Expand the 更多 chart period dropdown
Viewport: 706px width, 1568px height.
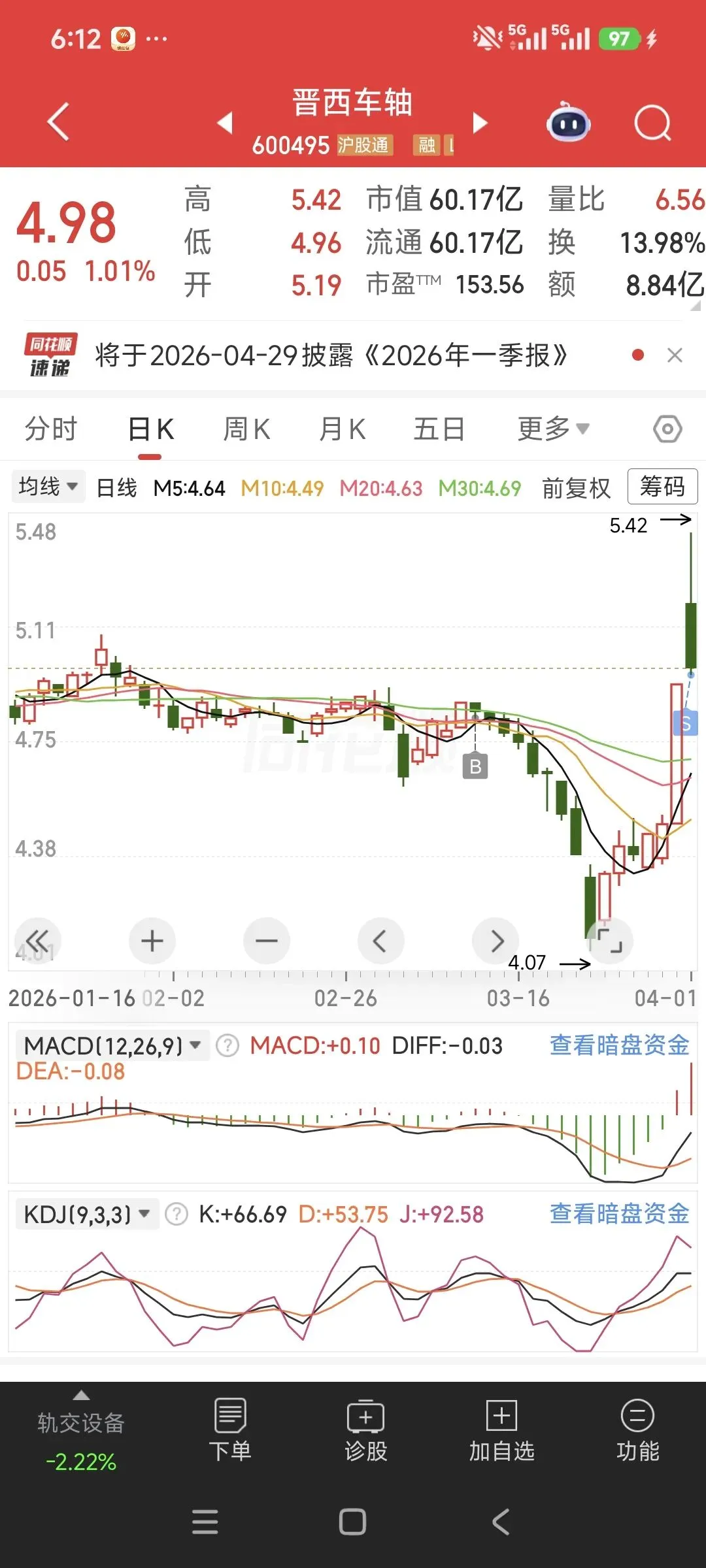tap(553, 429)
